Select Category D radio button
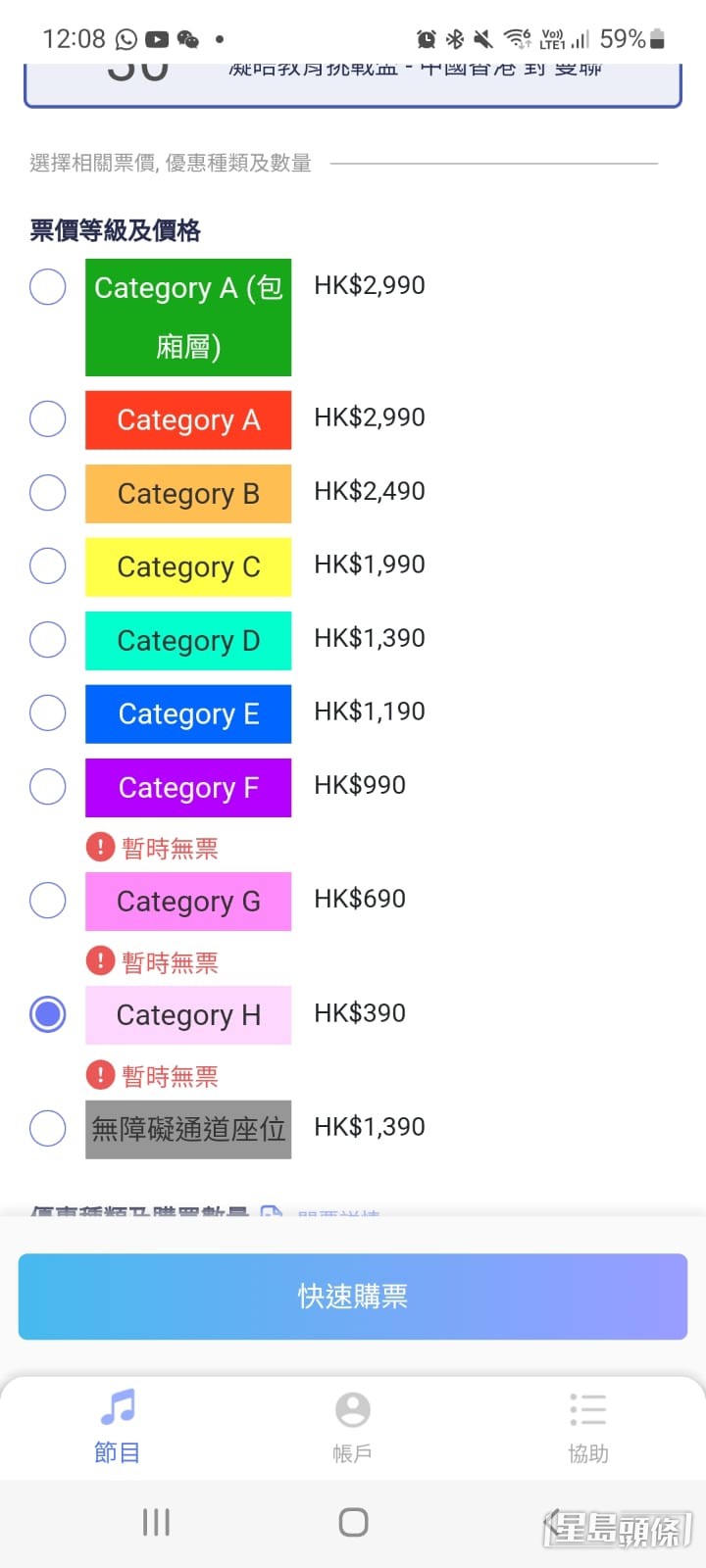Viewport: 706px width, 1568px height. [47, 640]
